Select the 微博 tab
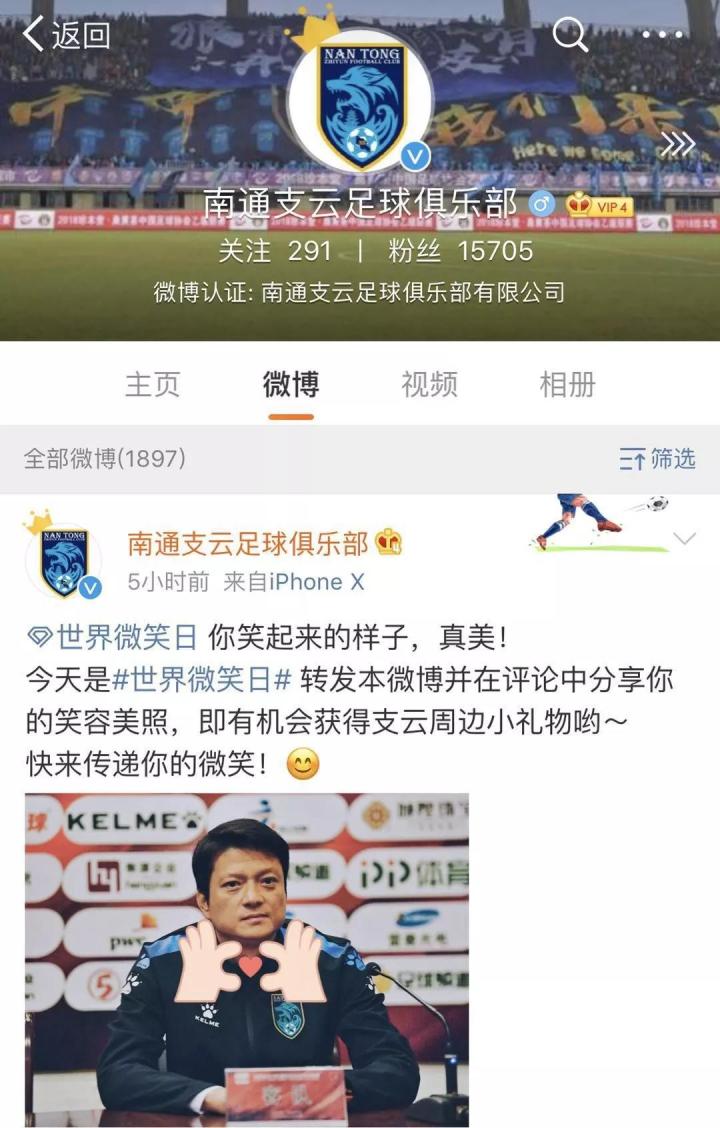The image size is (720, 1128). pos(291,384)
